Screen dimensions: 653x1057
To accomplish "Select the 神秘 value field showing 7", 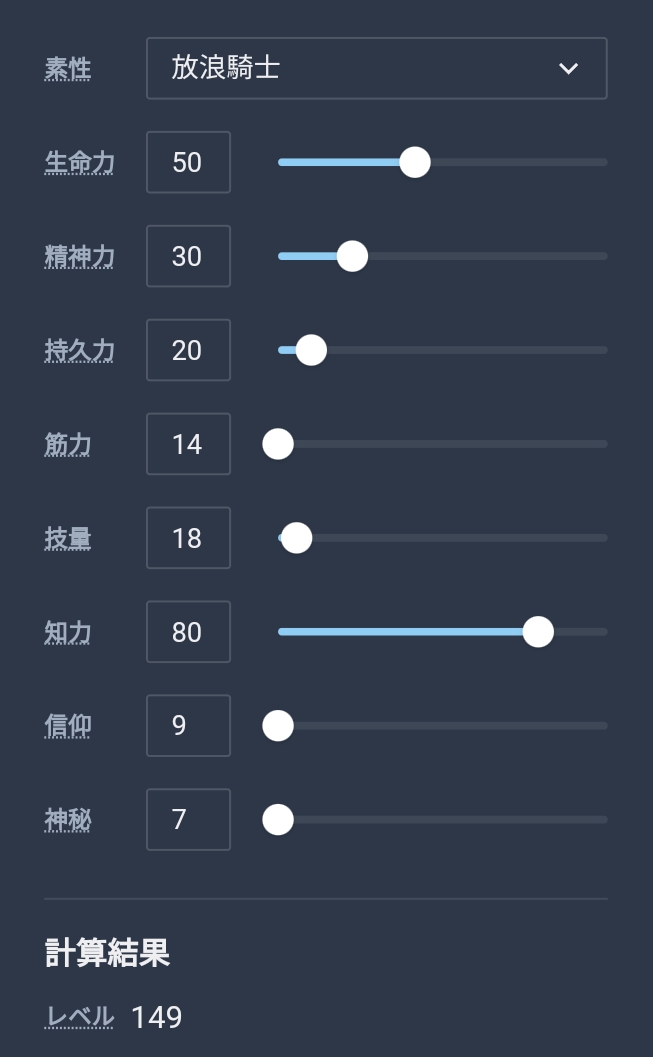I will pyautogui.click(x=188, y=820).
